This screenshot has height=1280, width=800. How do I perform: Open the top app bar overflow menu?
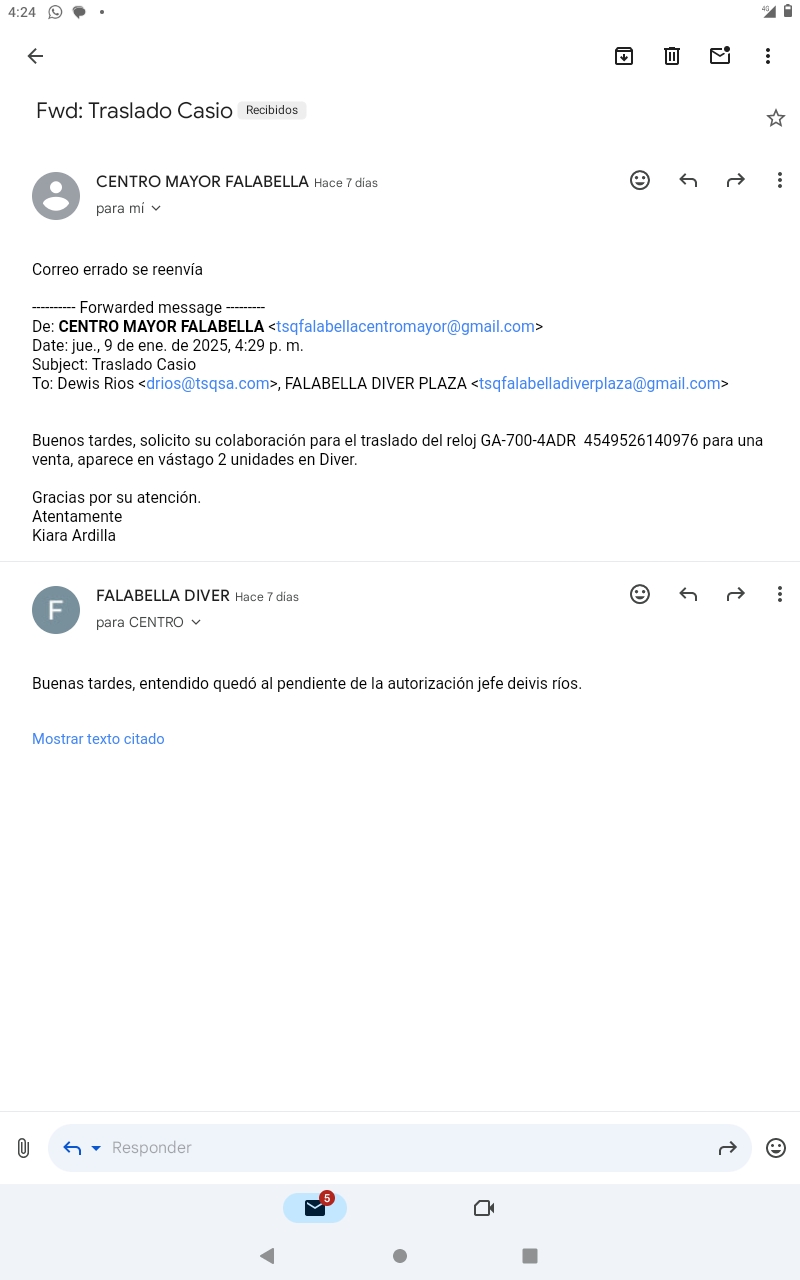tap(768, 56)
